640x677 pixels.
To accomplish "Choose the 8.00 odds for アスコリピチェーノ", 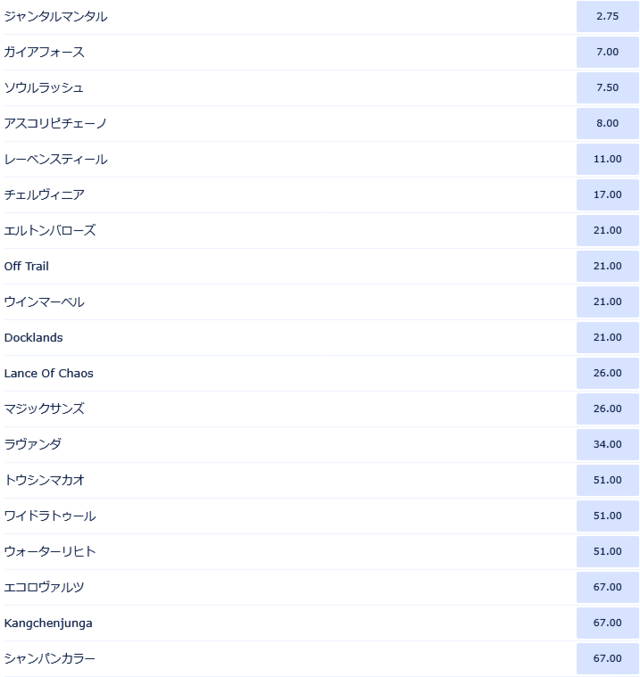I will coord(607,123).
